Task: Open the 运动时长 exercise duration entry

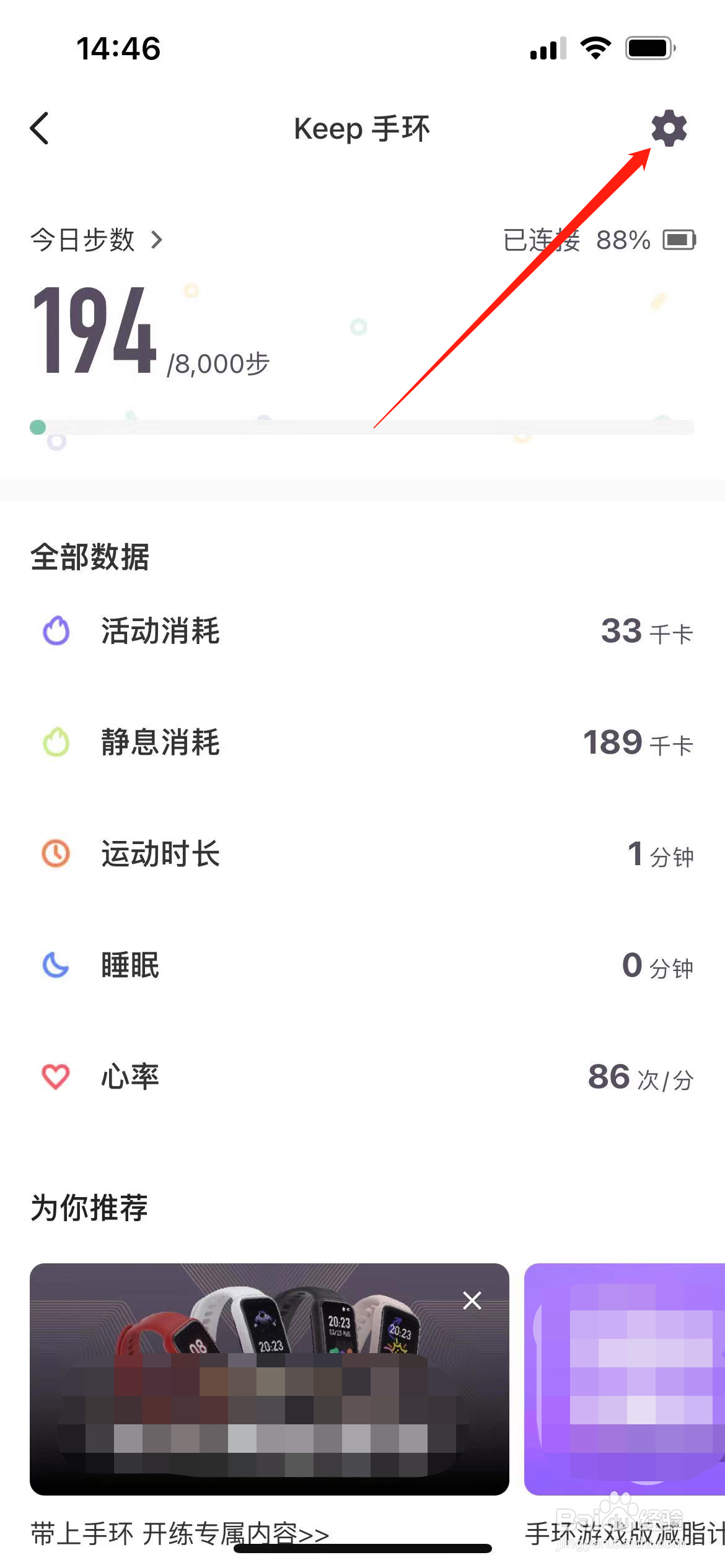Action: pyautogui.click(x=362, y=853)
